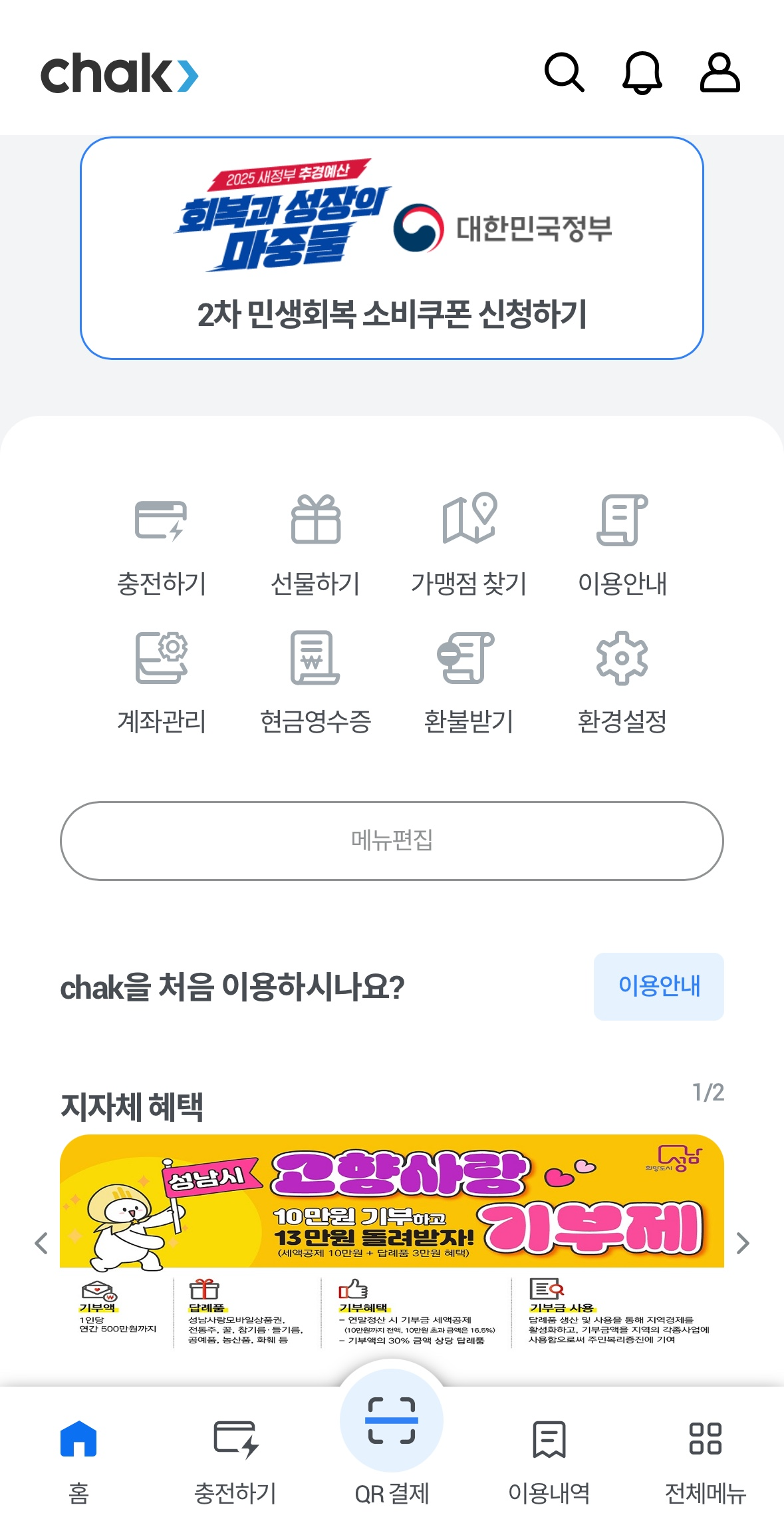Open the profile icon

(721, 73)
